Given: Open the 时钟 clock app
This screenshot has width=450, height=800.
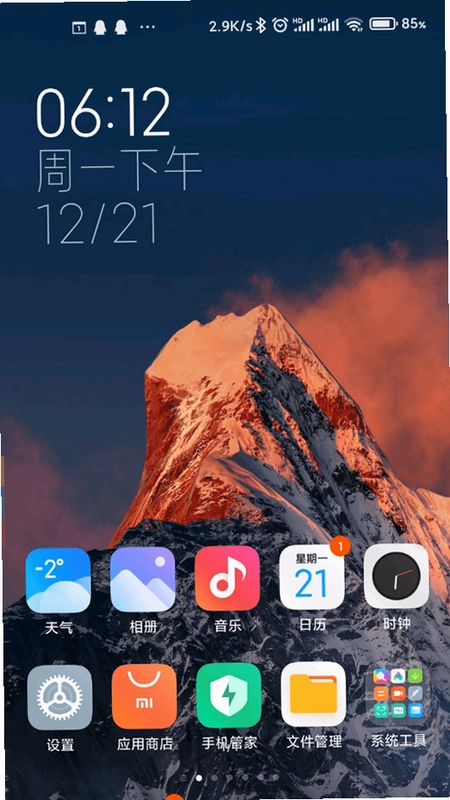Looking at the screenshot, I should click(396, 576).
